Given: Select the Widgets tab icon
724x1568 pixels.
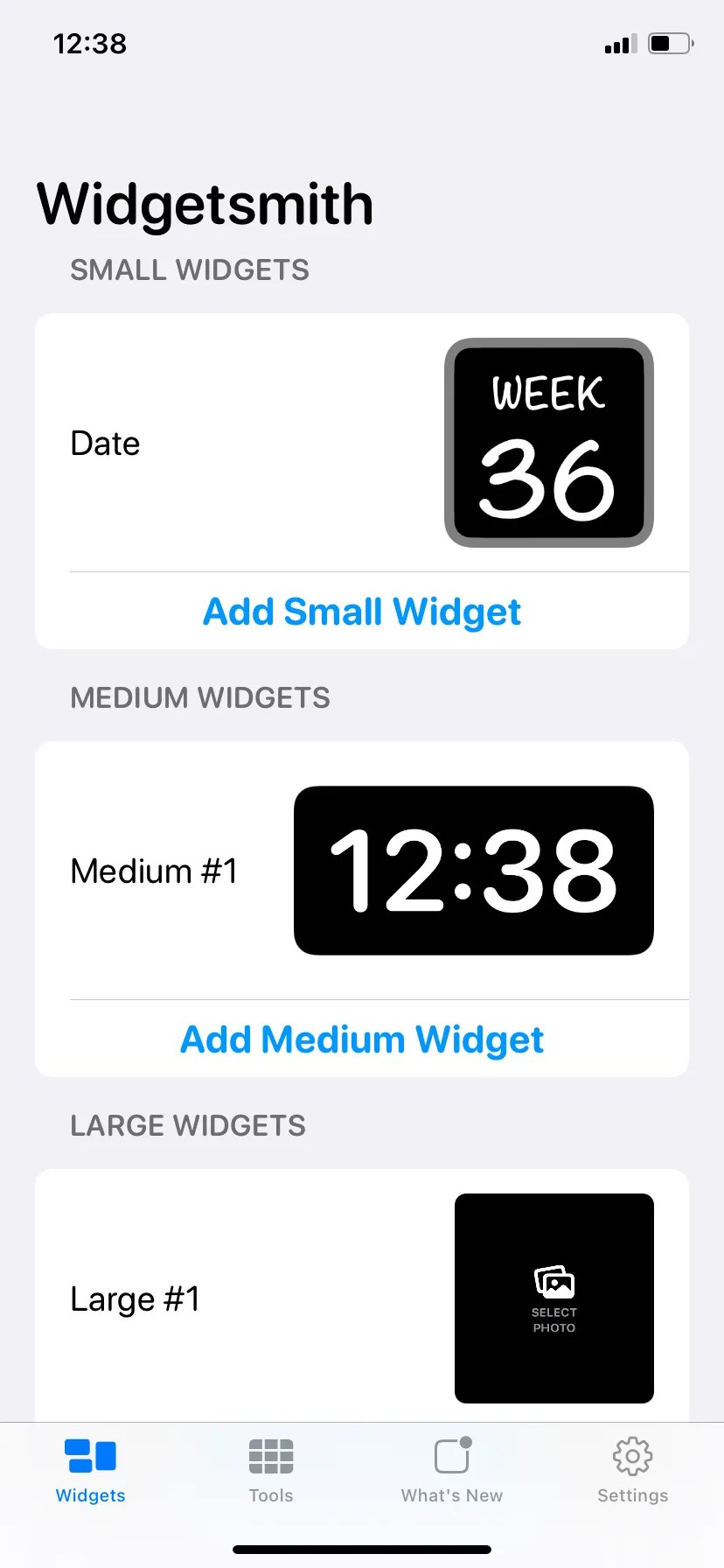Looking at the screenshot, I should point(89,1458).
